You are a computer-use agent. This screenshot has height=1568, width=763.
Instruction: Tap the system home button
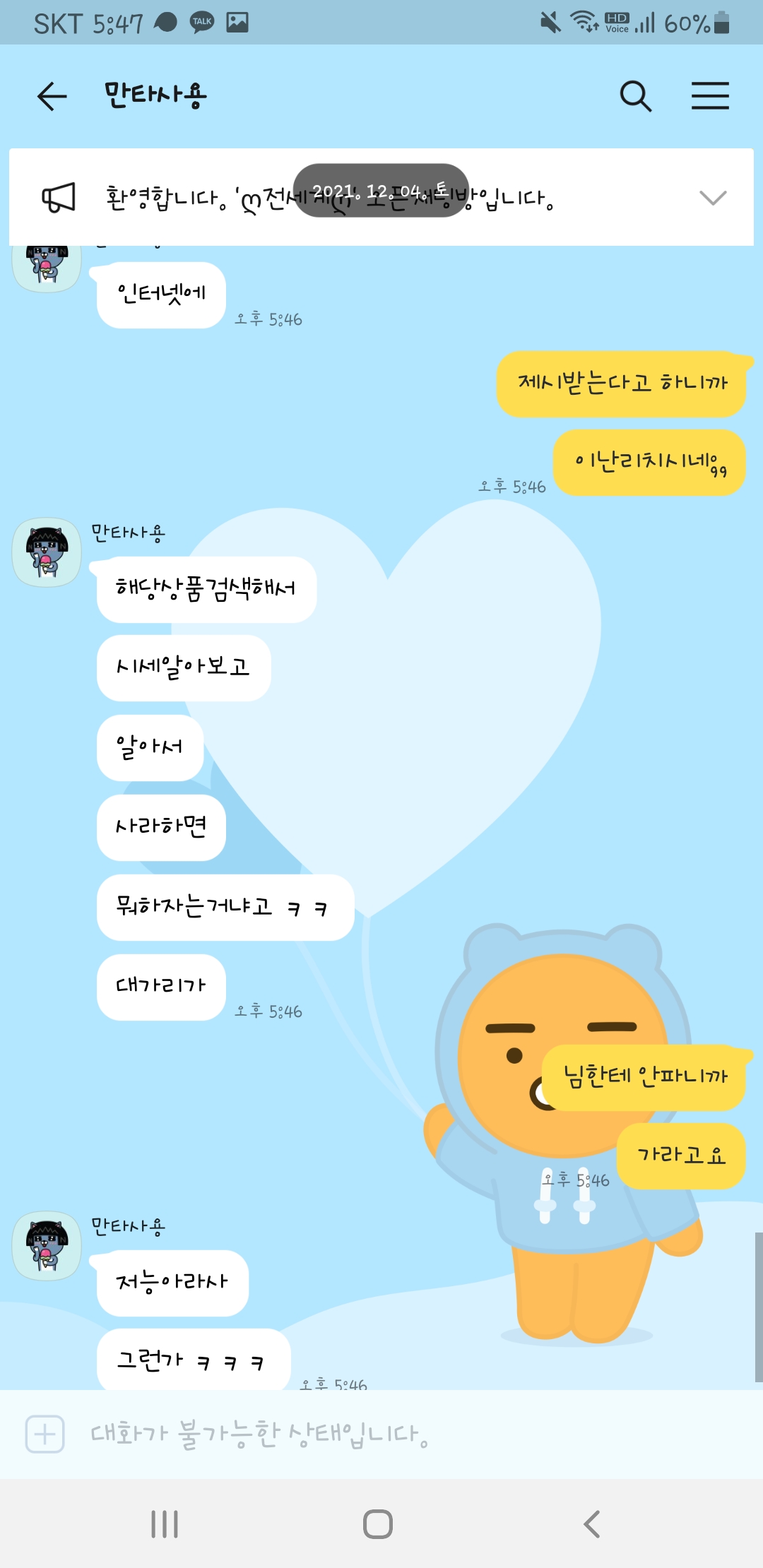click(378, 1524)
